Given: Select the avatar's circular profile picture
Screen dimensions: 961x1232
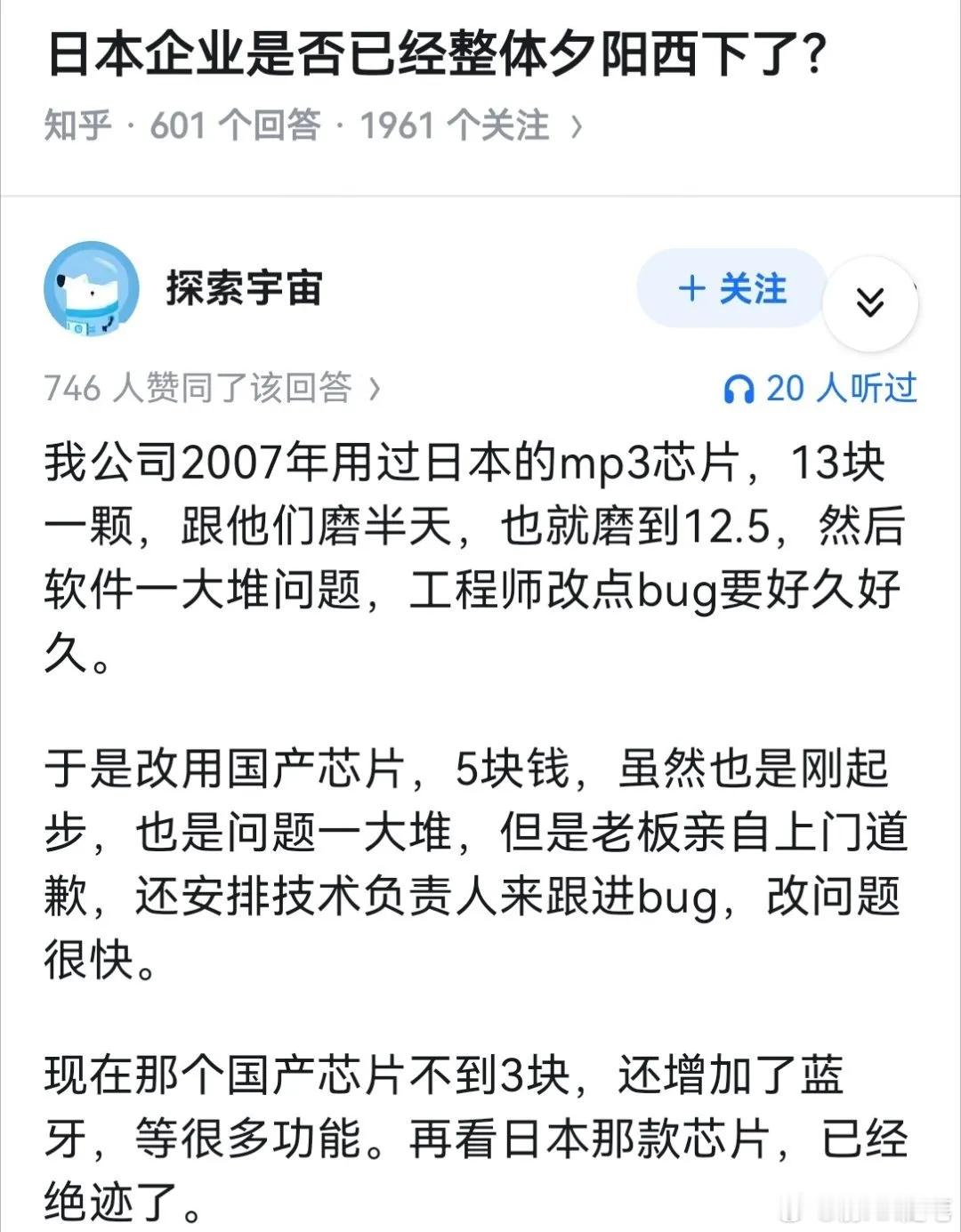Looking at the screenshot, I should (93, 294).
